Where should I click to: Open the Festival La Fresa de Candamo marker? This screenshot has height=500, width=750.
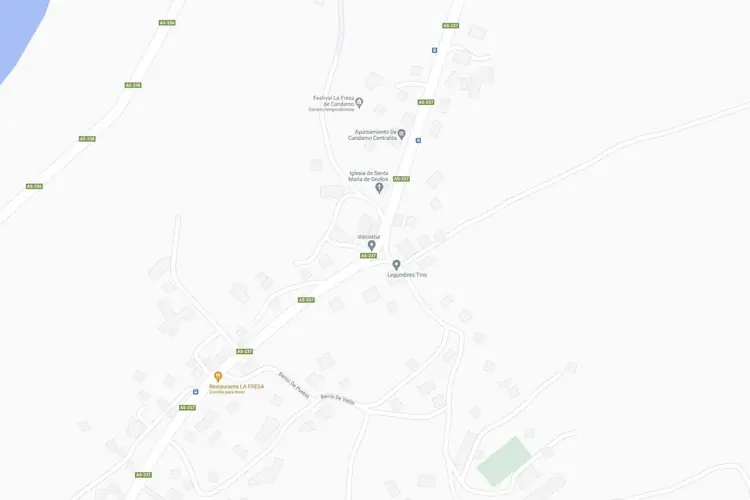coord(359,101)
